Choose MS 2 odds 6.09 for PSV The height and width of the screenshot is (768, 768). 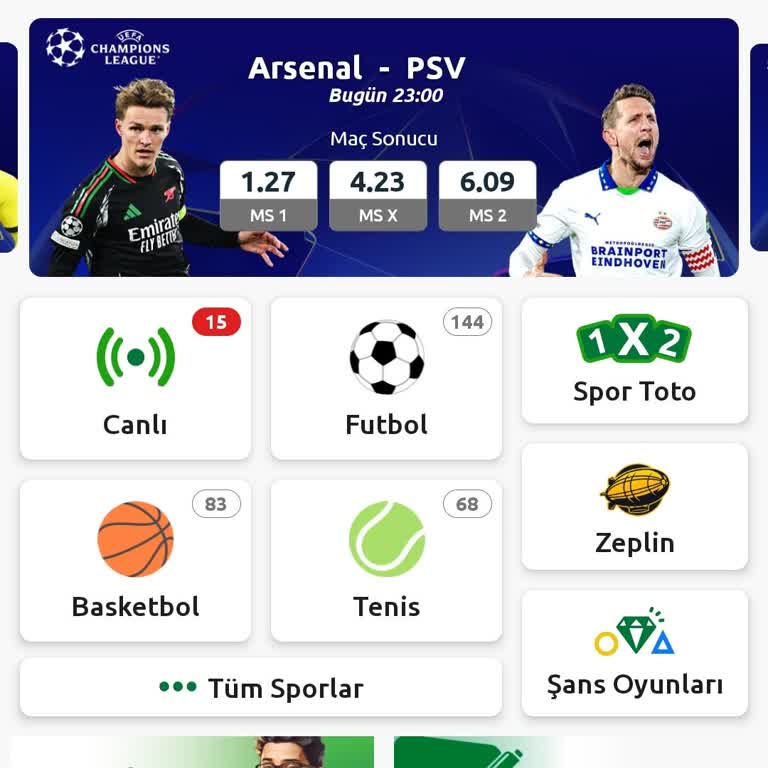pyautogui.click(x=487, y=196)
